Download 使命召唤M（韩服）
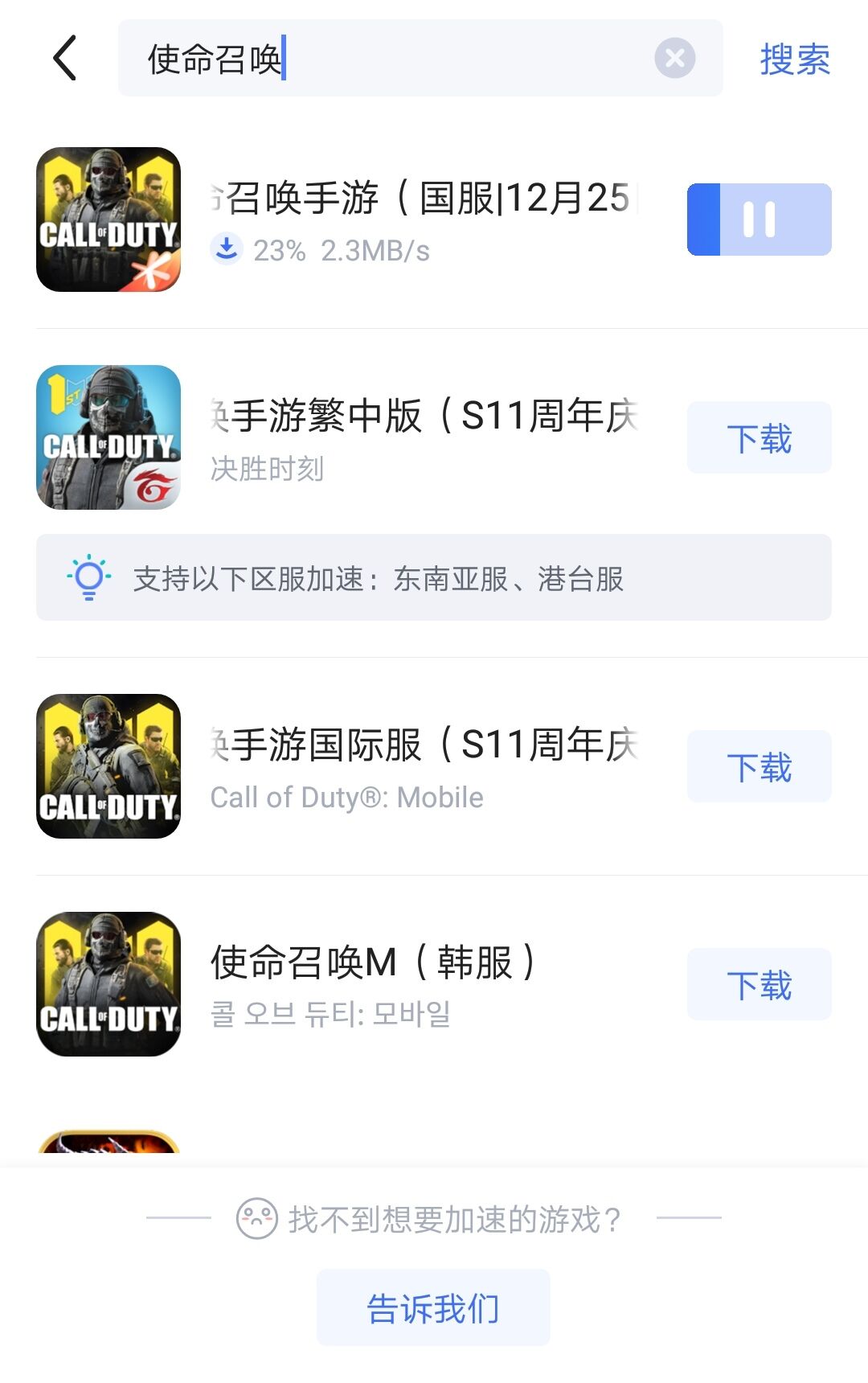This screenshot has height=1383, width=868. point(759,985)
